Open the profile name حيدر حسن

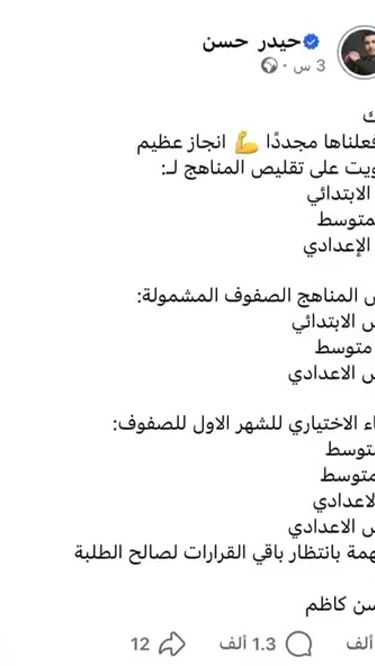tap(251, 42)
